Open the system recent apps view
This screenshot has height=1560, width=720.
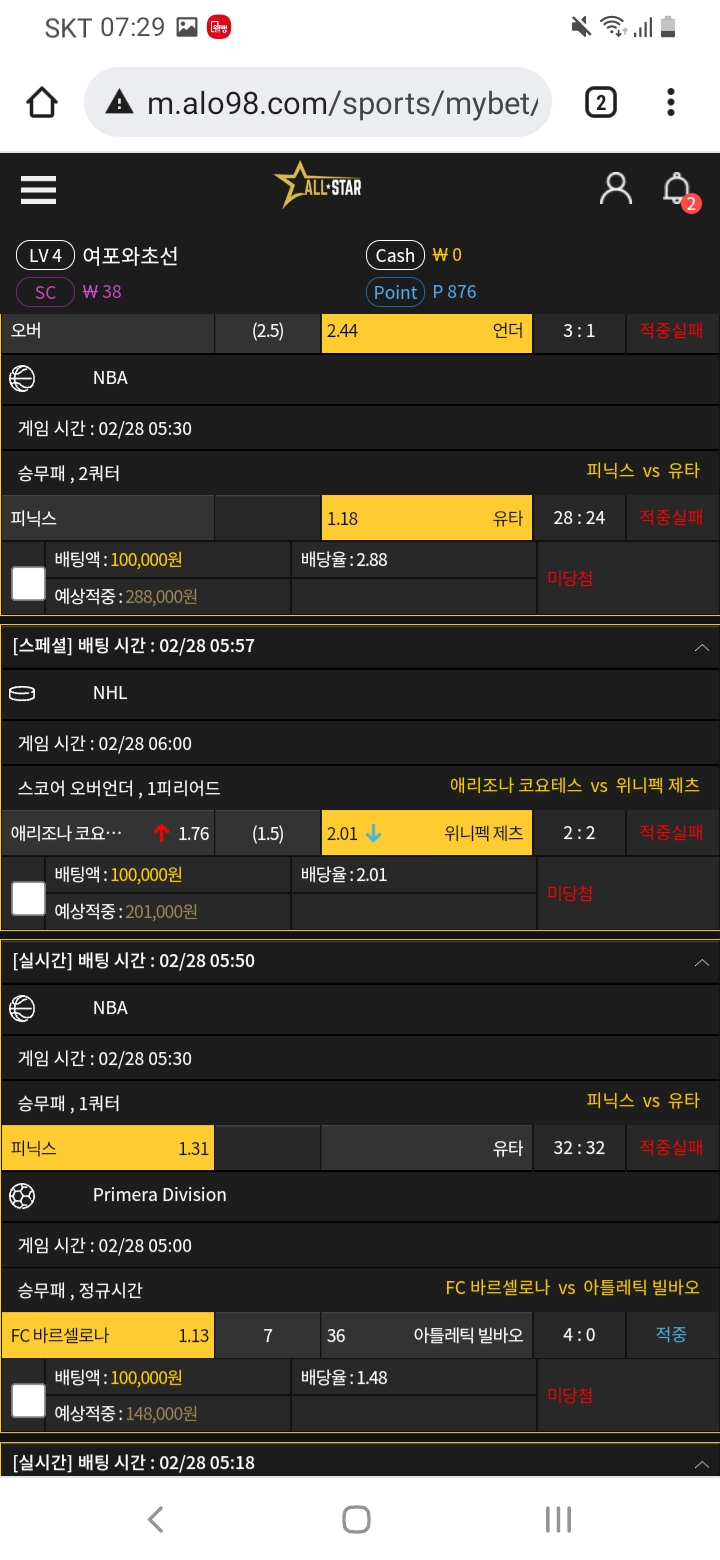(558, 1520)
